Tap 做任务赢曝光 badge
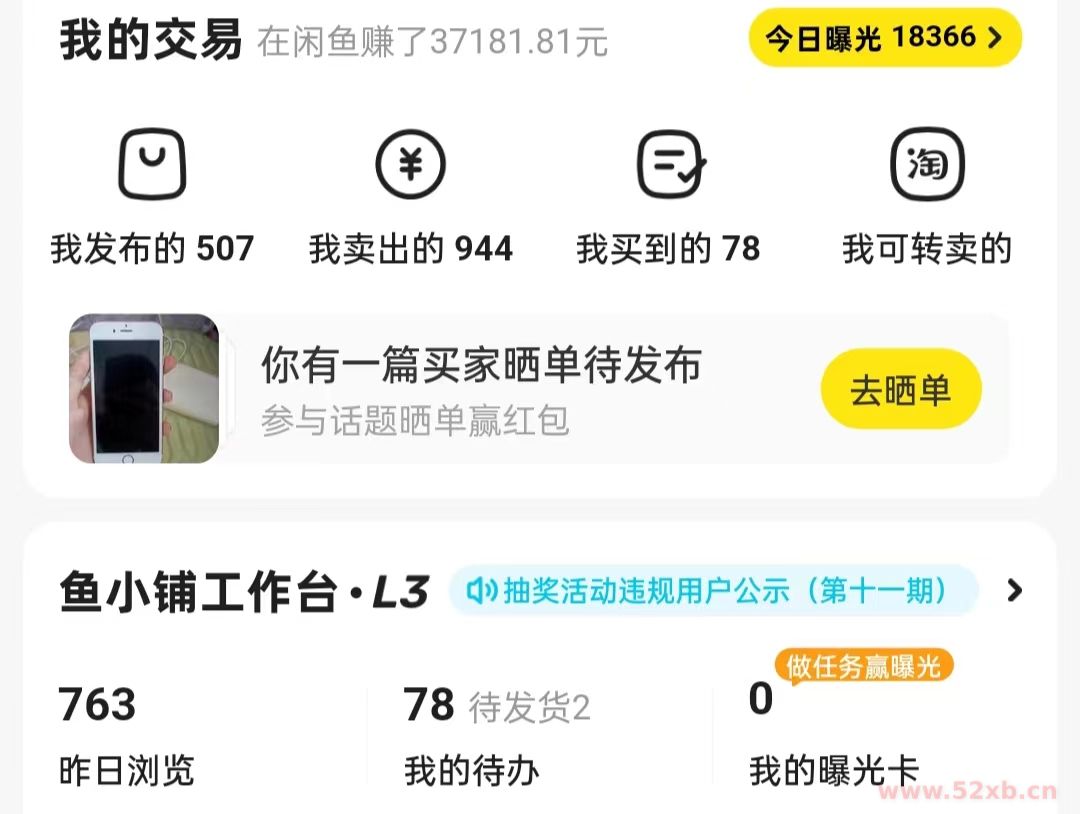The height and width of the screenshot is (814, 1080). pyautogui.click(x=863, y=667)
